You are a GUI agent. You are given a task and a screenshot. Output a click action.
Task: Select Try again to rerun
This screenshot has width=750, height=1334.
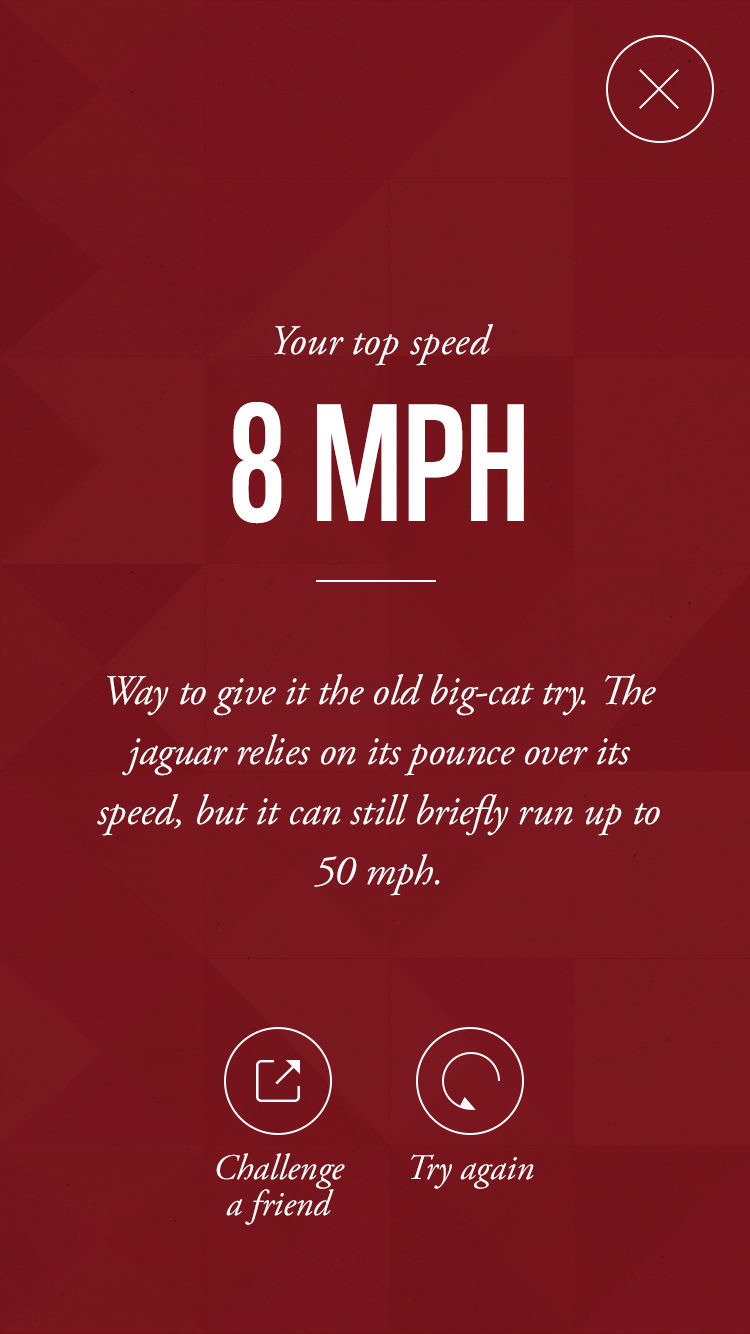[470, 1081]
